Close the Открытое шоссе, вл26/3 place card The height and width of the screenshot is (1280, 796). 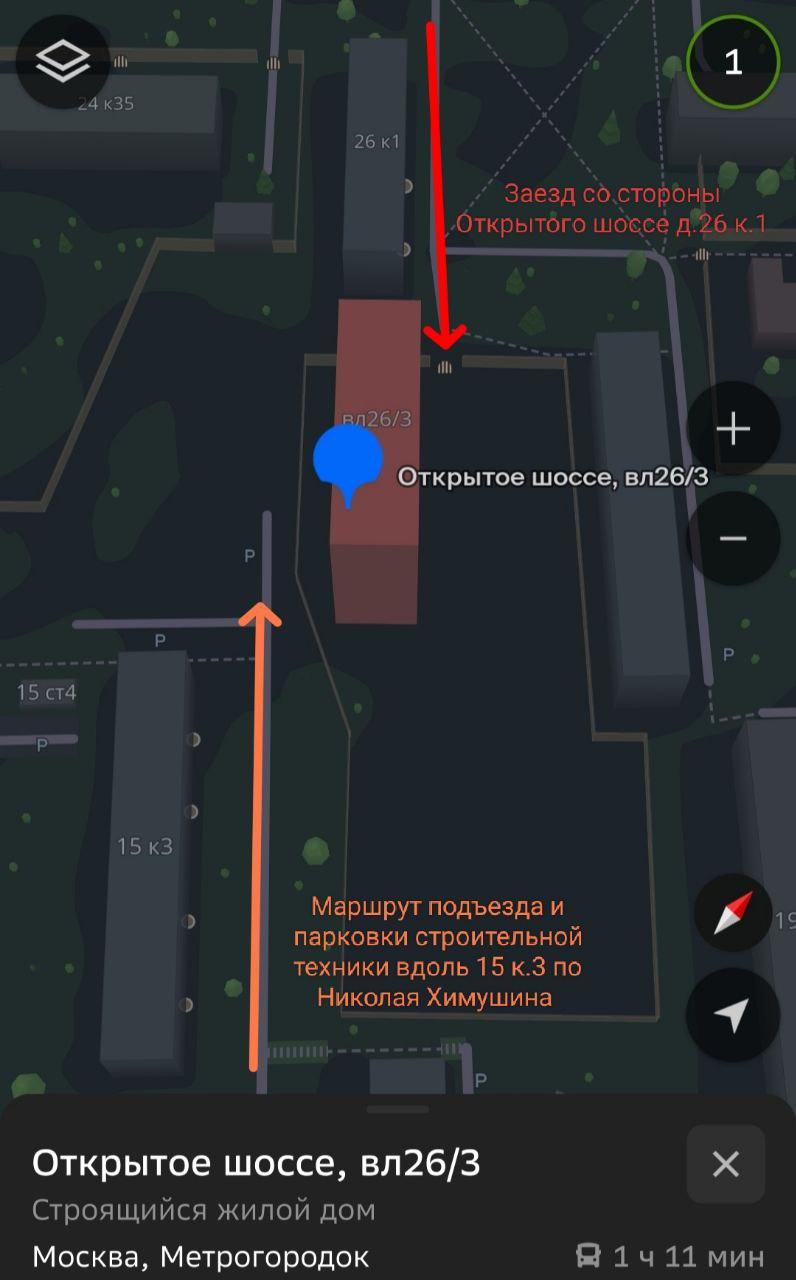(725, 1164)
